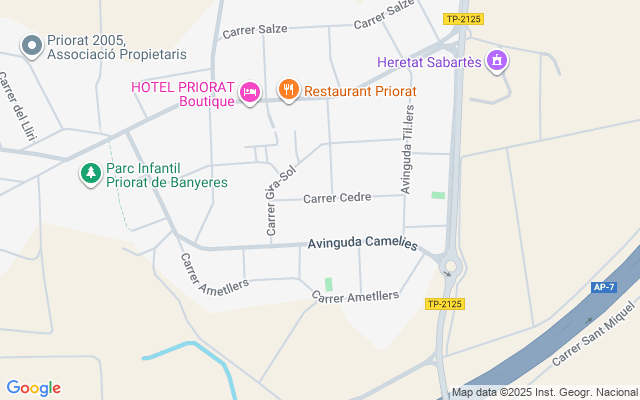Select Priorat 2005, Associació Propietaris marker
The image size is (640, 400).
tap(32, 45)
